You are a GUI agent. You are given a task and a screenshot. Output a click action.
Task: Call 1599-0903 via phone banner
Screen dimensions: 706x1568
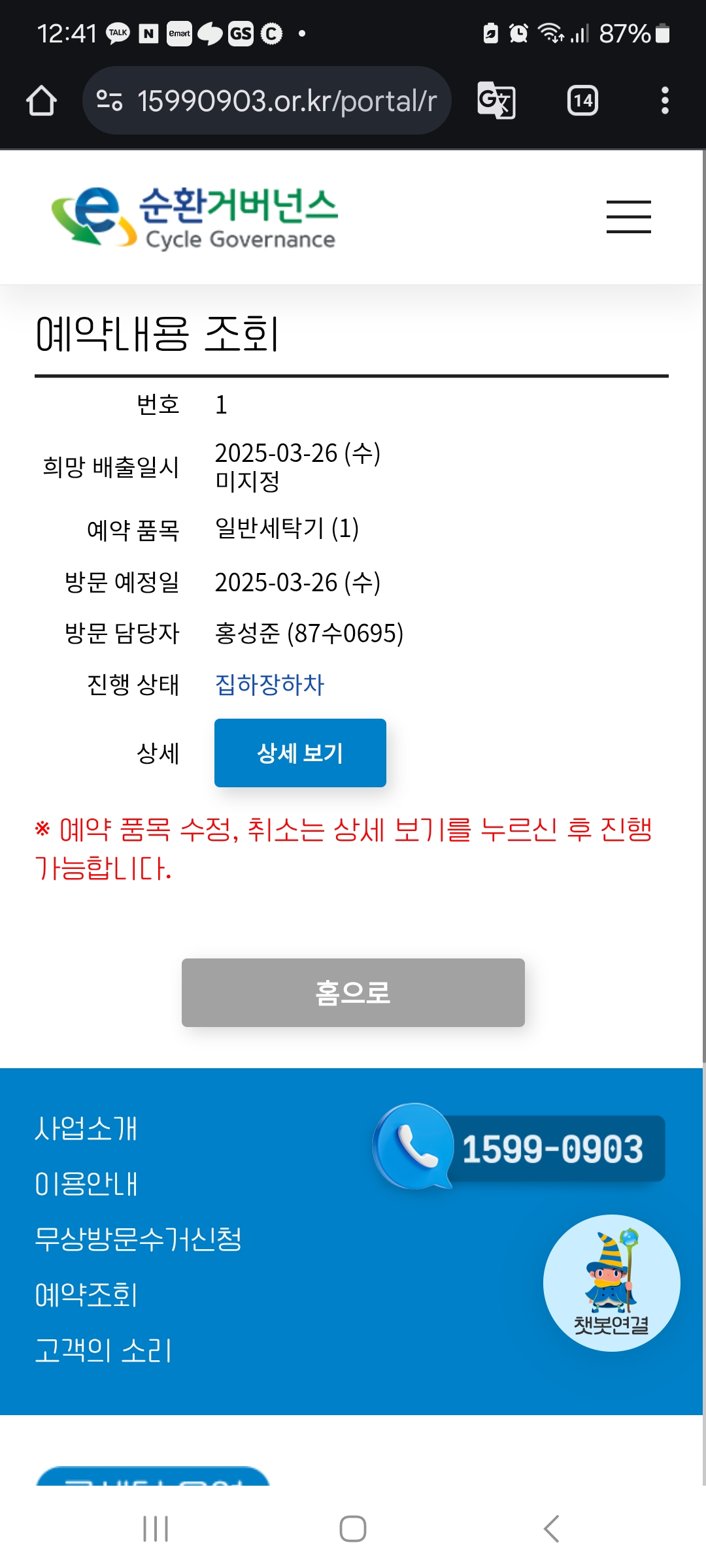(520, 1147)
